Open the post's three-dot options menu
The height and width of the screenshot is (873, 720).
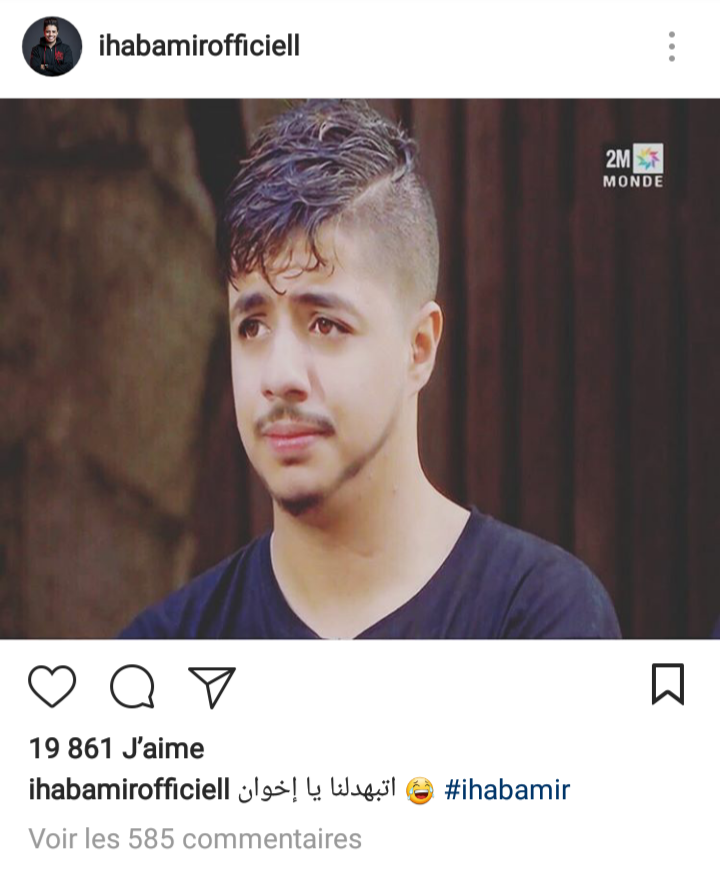coord(671,46)
